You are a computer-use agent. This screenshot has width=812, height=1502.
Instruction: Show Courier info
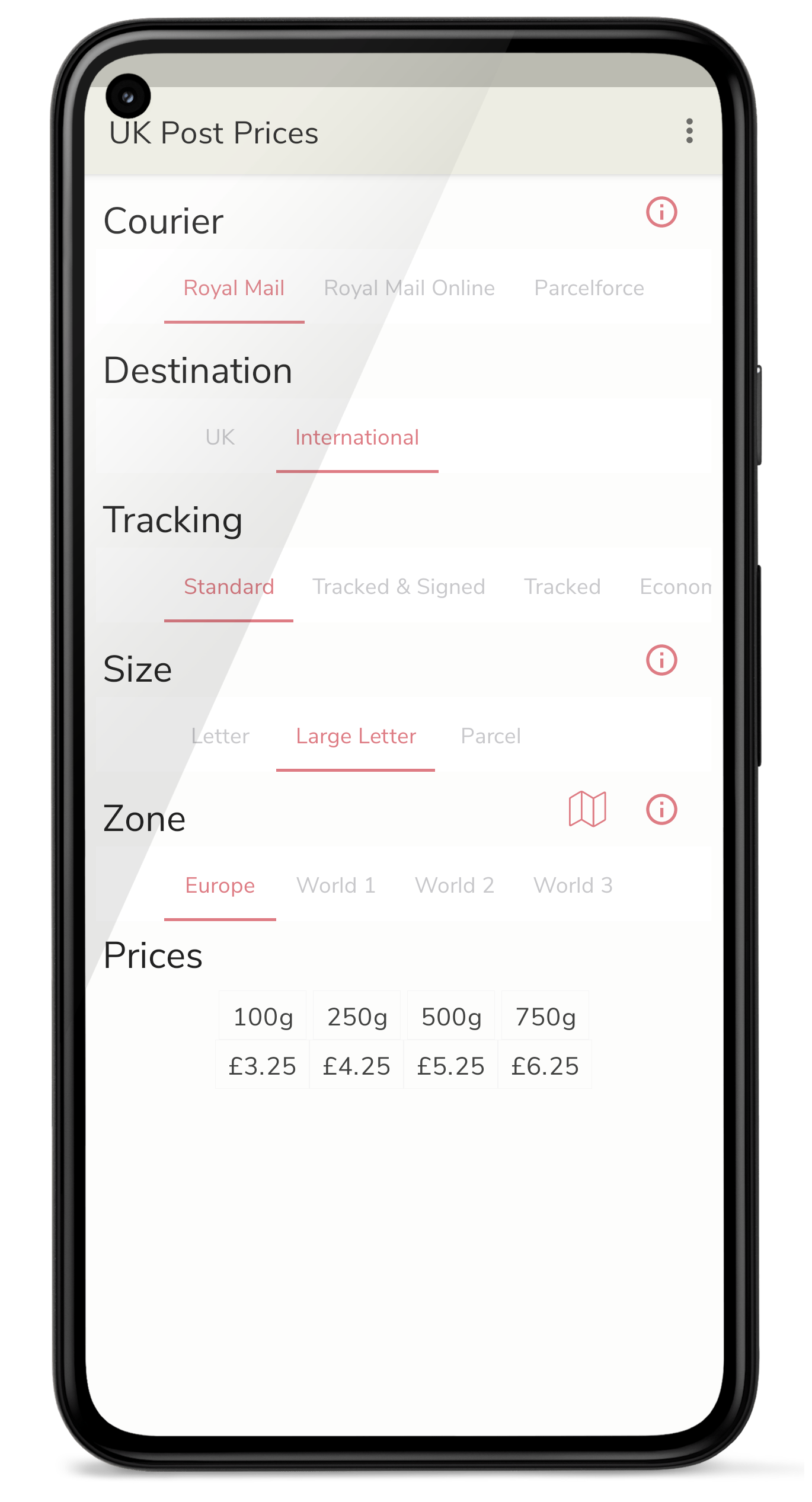(x=661, y=212)
